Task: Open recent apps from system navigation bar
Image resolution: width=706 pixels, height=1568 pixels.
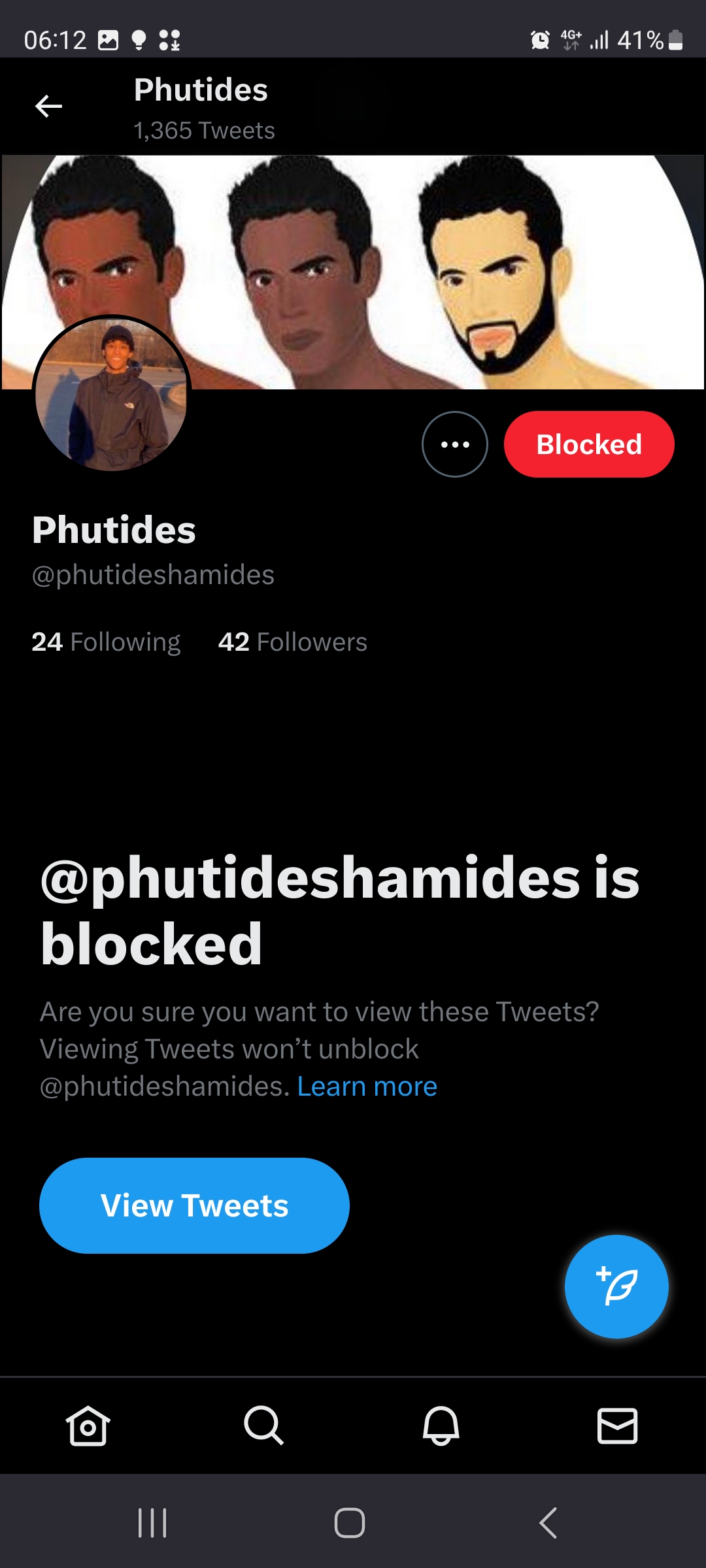Action: tap(152, 1523)
